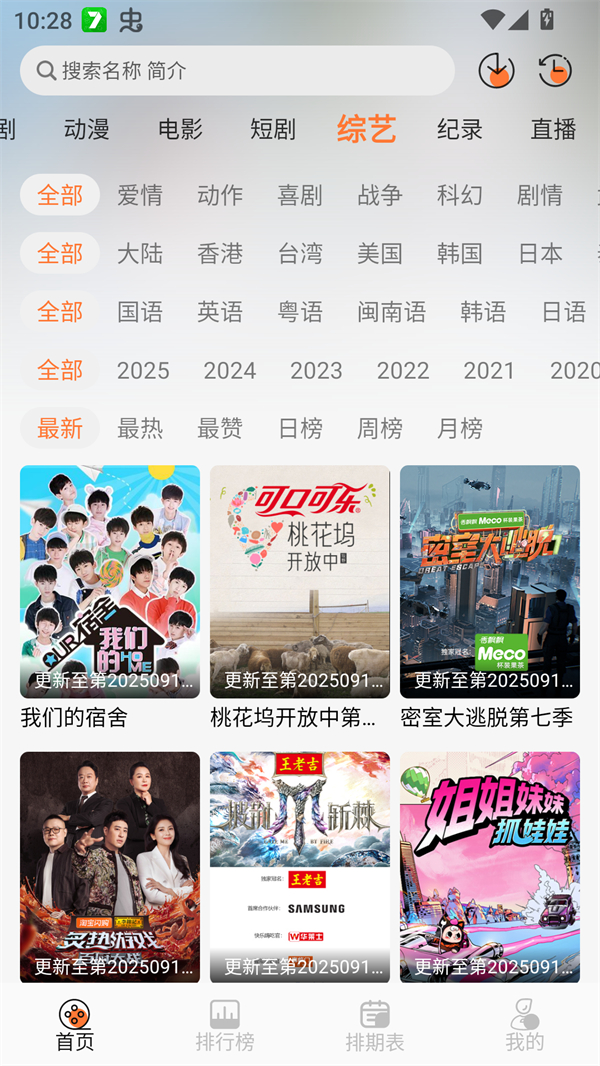The height and width of the screenshot is (1066, 600).
Task: Open the 排期表 schedule tab
Action: pyautogui.click(x=375, y=1026)
